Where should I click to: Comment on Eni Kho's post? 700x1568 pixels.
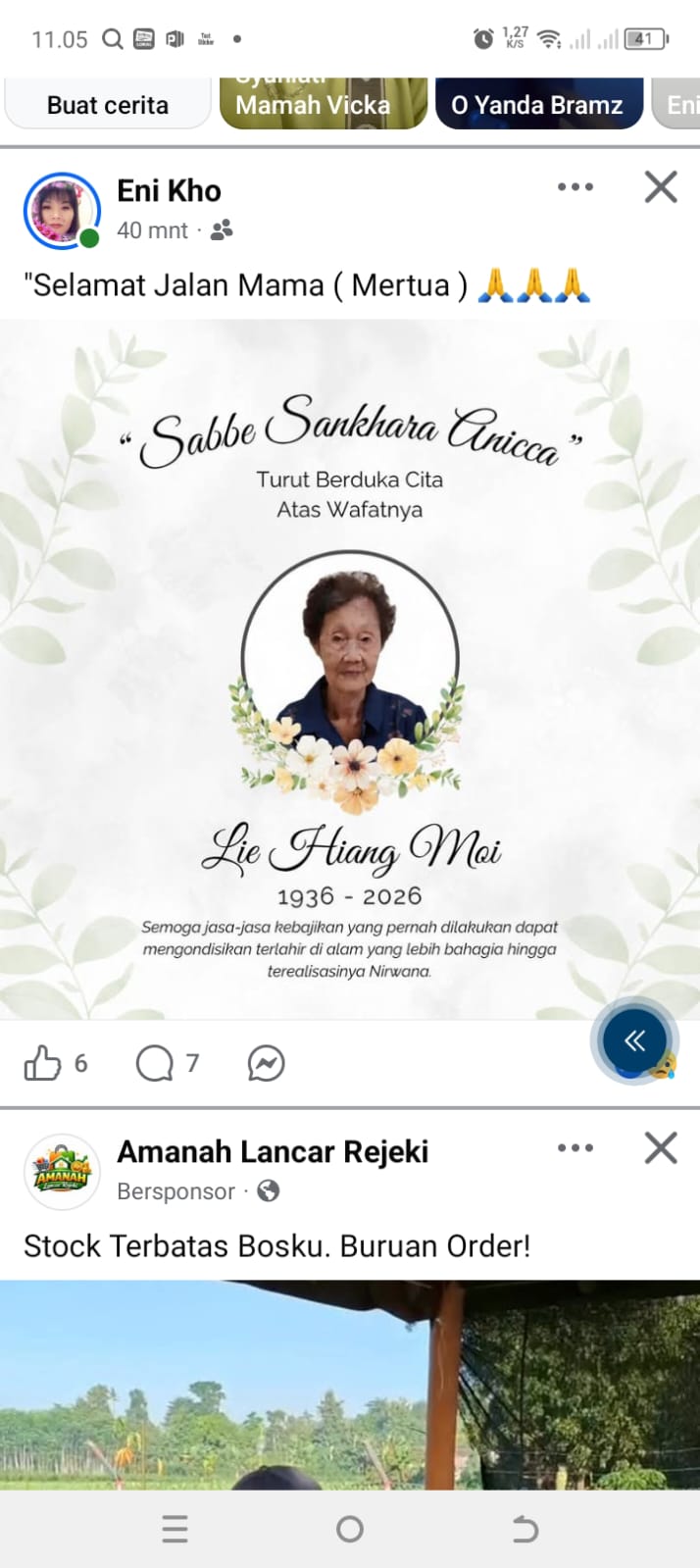[155, 1063]
